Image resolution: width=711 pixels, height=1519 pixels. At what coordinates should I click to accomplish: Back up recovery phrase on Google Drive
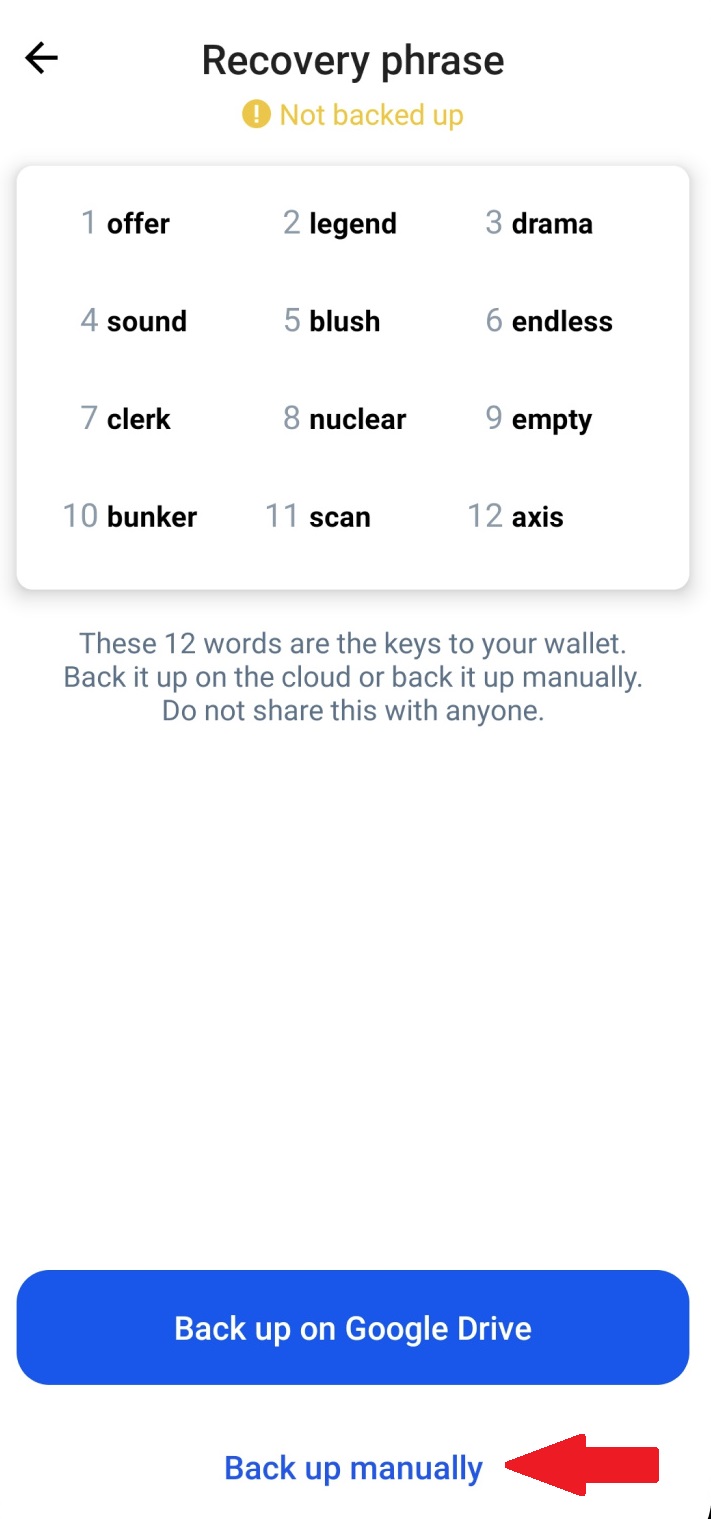(x=353, y=1328)
